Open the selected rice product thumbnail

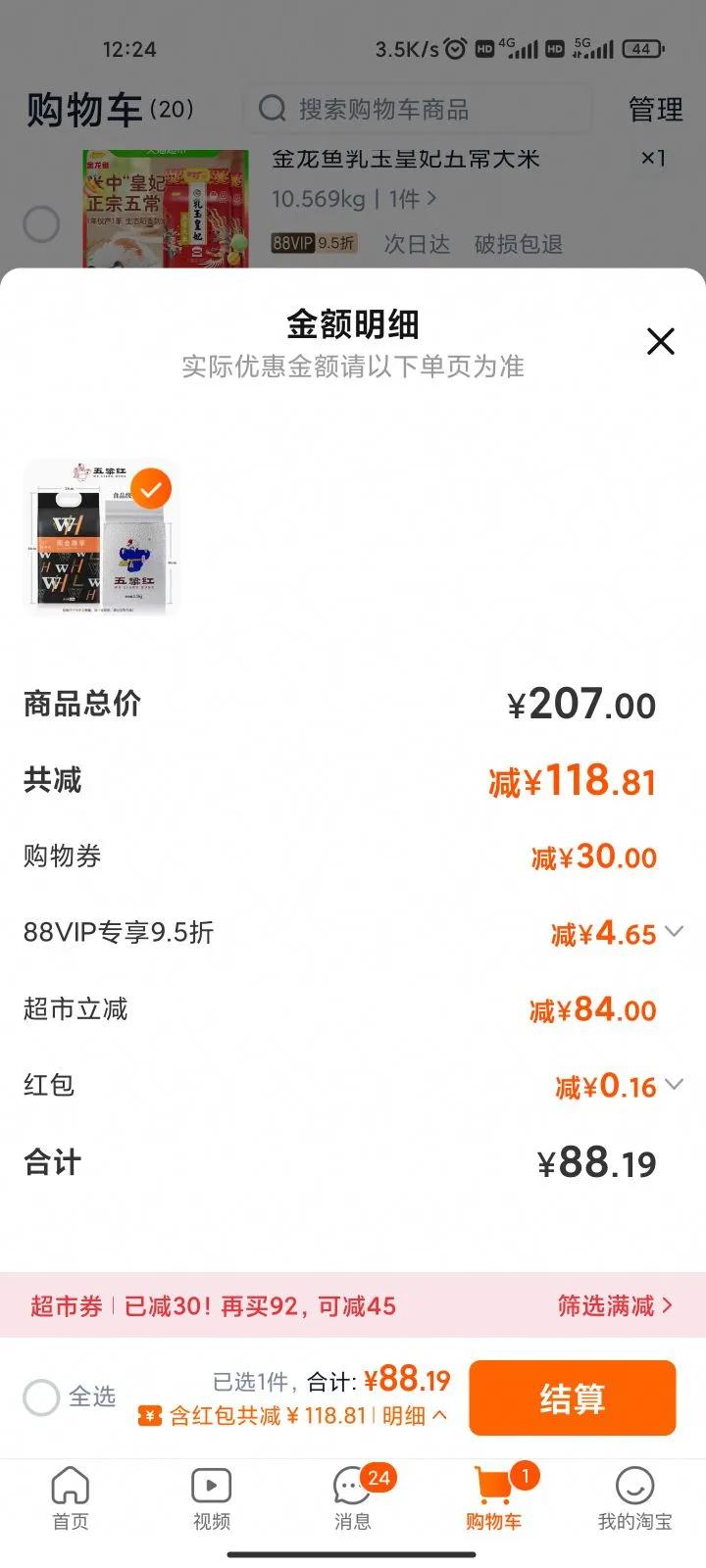coord(102,537)
